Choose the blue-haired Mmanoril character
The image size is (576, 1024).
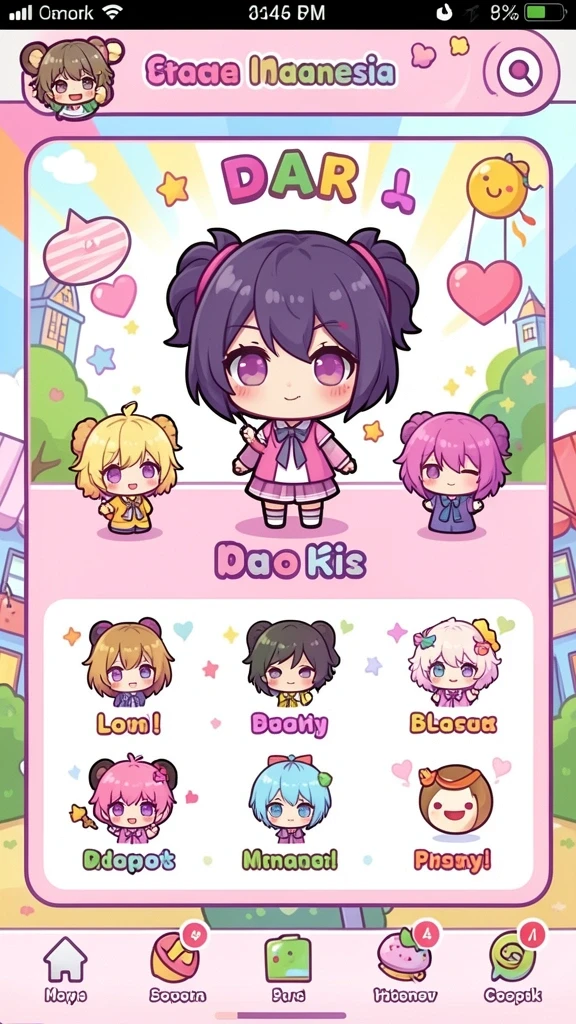coord(290,813)
